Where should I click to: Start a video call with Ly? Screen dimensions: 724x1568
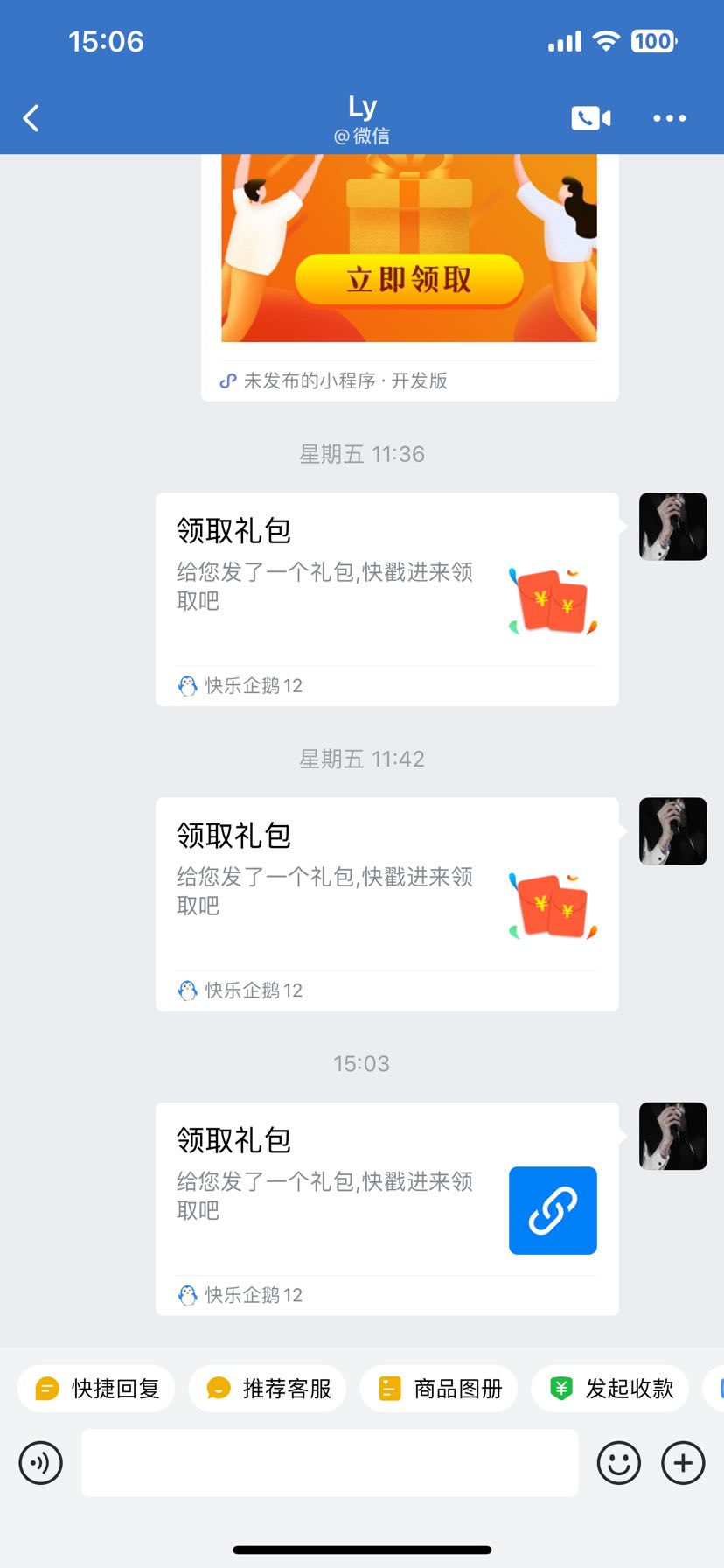tap(591, 118)
